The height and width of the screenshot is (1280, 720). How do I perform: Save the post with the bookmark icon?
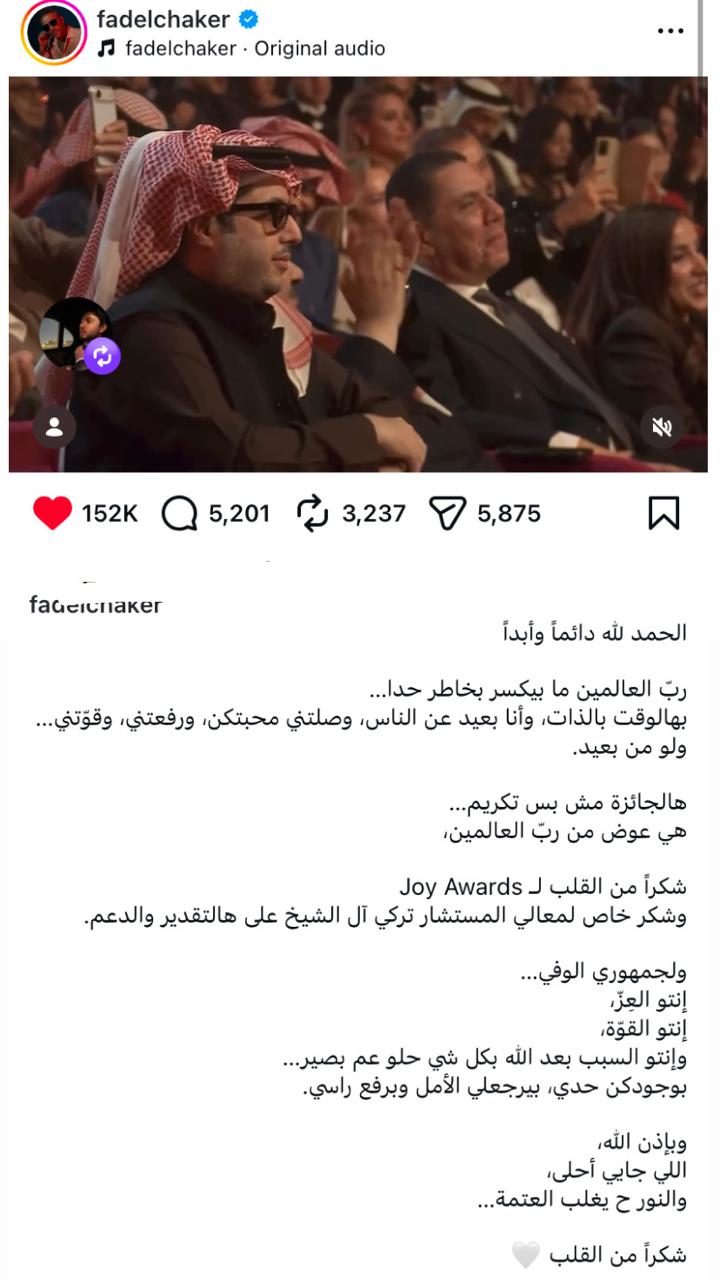[664, 513]
